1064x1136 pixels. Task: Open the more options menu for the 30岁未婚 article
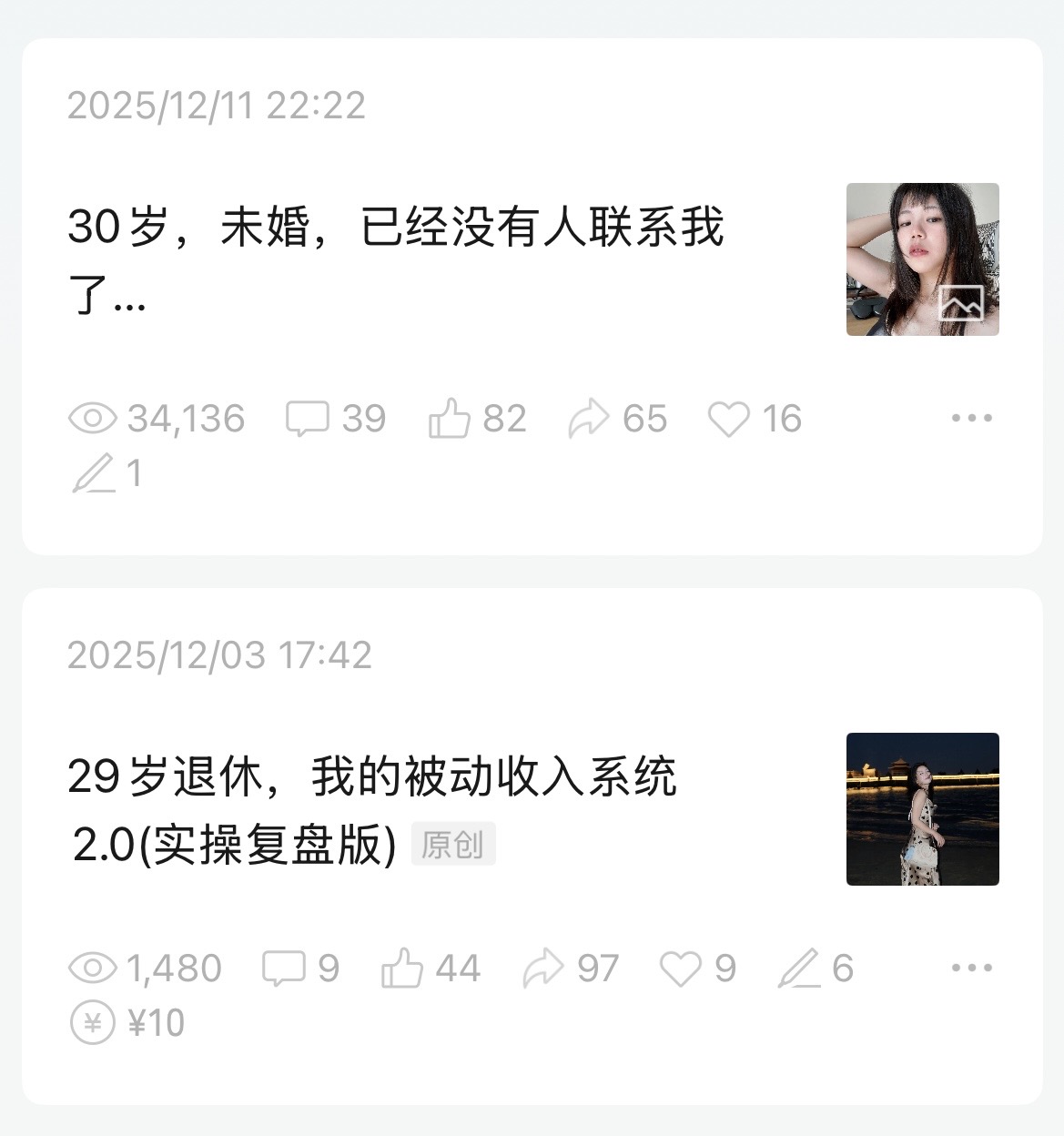pos(971,419)
